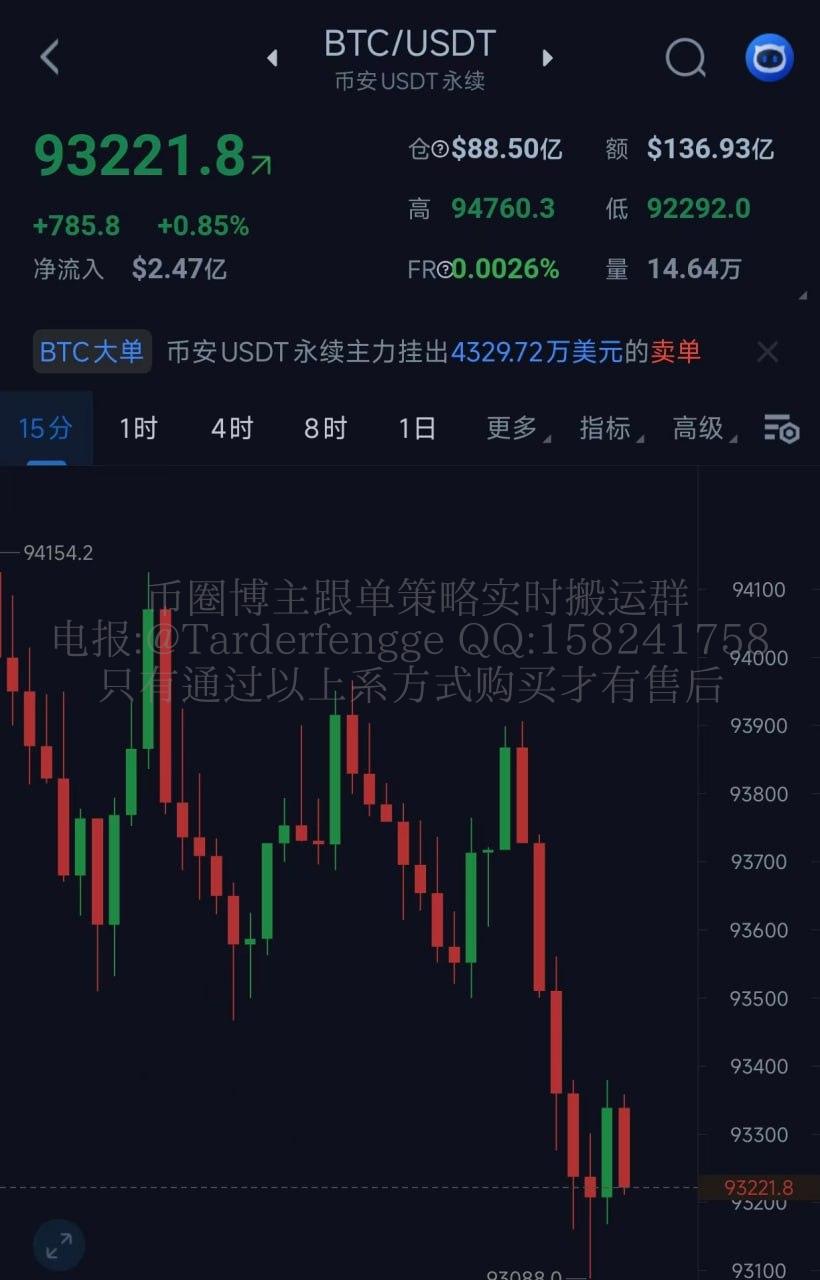
Task: Switch to the 1时 timeframe
Action: click(x=138, y=429)
